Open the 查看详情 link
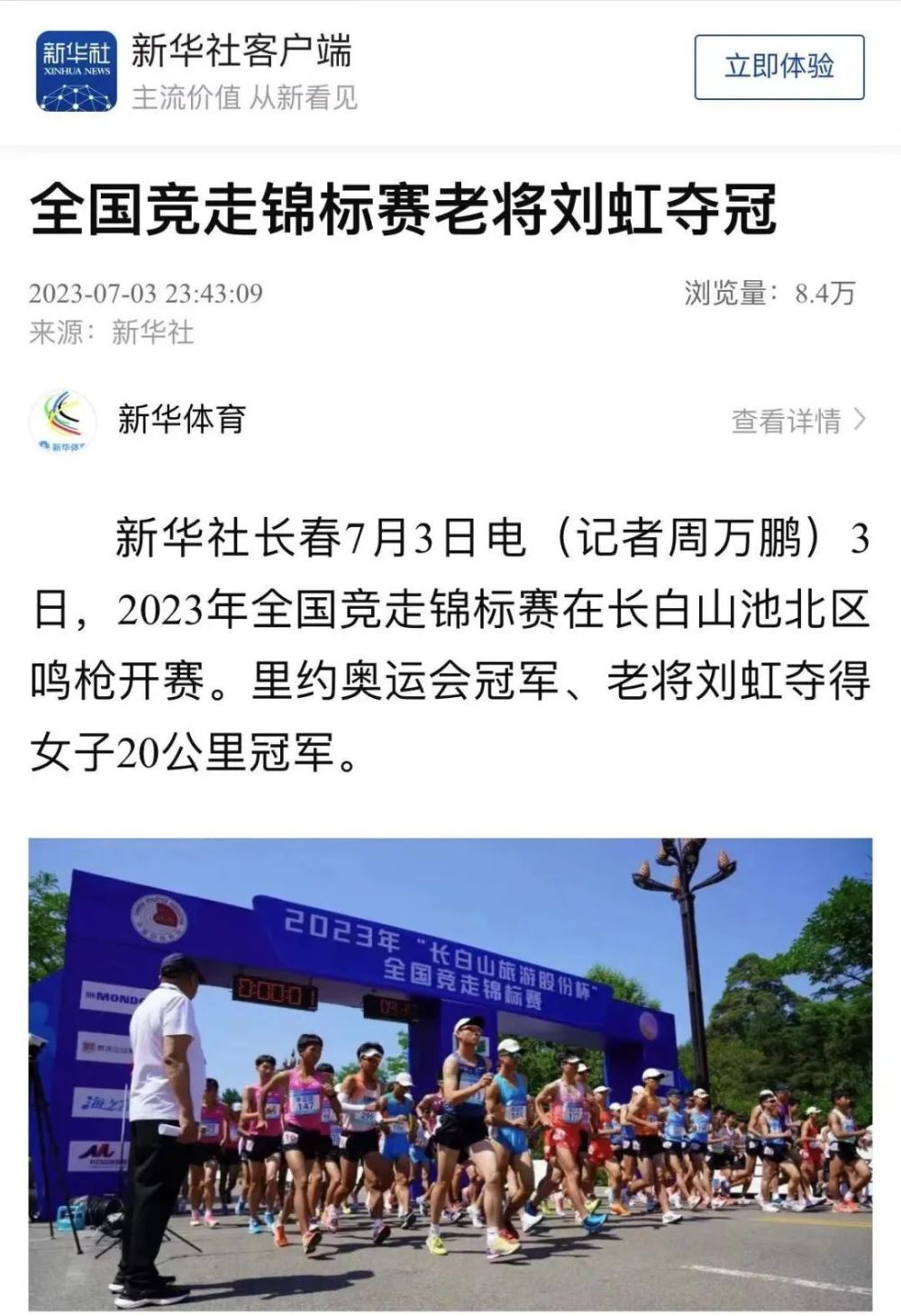Viewport: 901px width, 1316px height. pyautogui.click(x=798, y=420)
